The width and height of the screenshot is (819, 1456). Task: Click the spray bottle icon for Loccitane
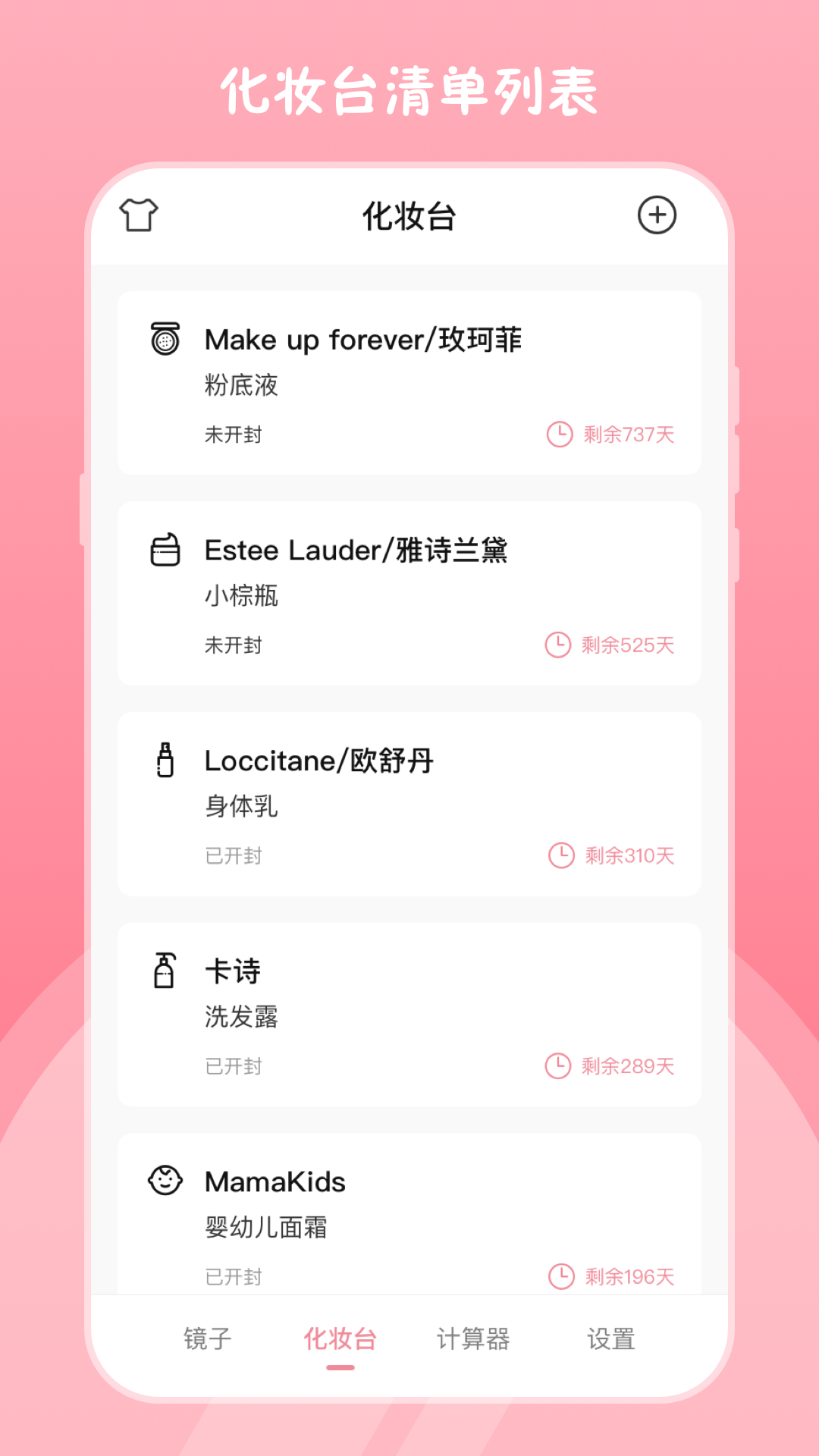pos(165,762)
